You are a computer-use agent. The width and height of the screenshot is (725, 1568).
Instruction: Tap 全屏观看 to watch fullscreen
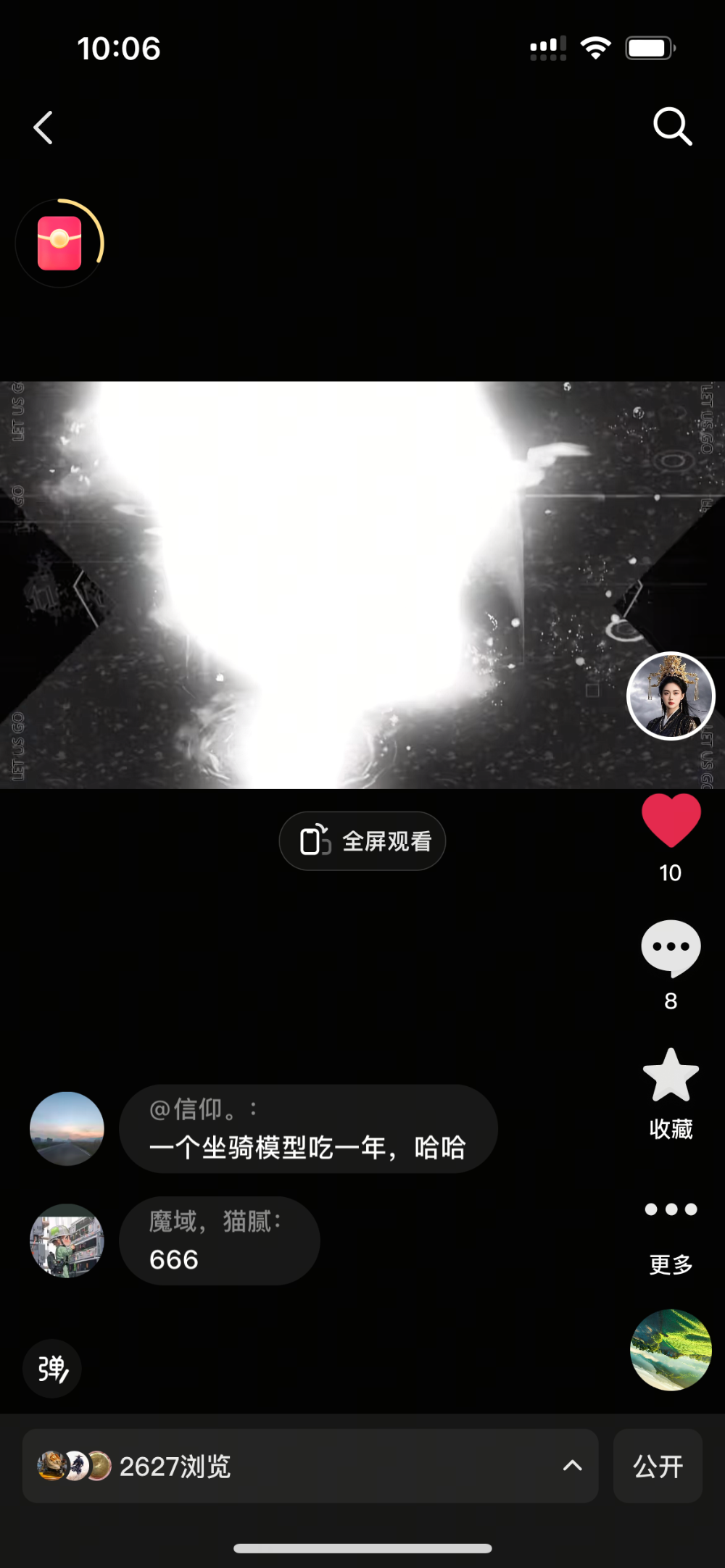tap(362, 841)
